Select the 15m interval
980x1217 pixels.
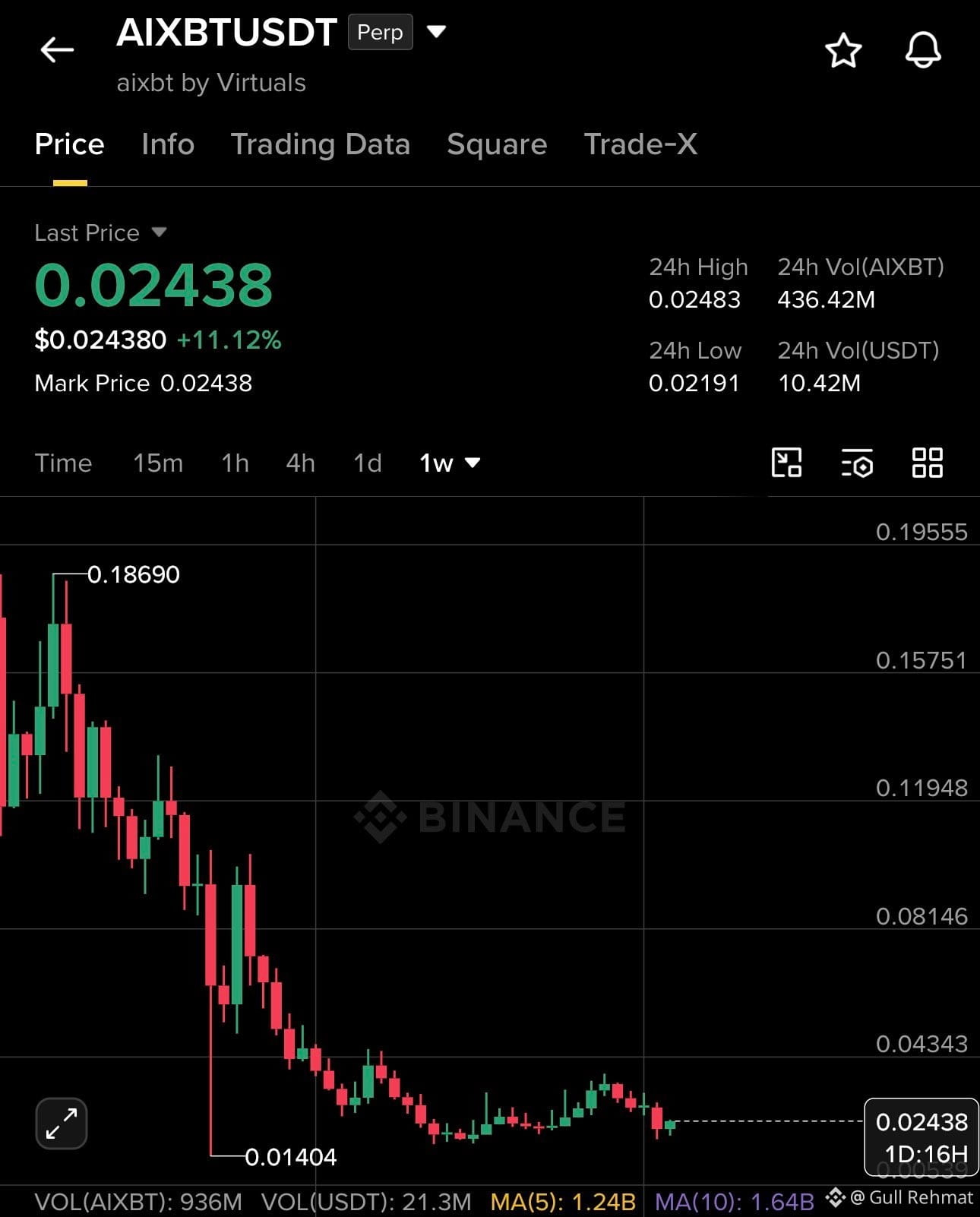point(158,463)
